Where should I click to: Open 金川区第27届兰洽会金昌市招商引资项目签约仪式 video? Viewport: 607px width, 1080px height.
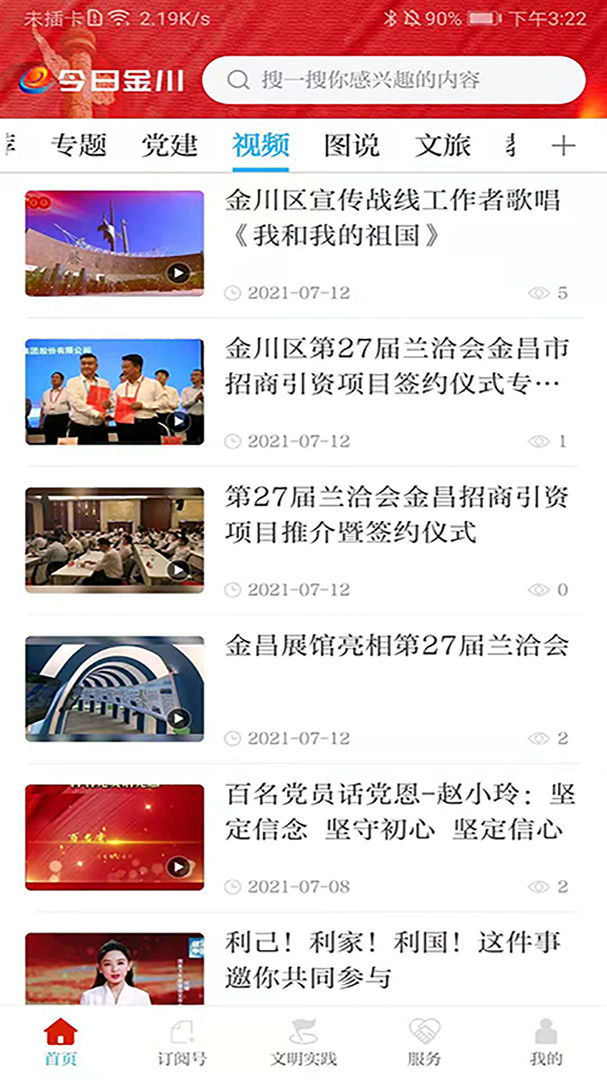[x=393, y=366]
